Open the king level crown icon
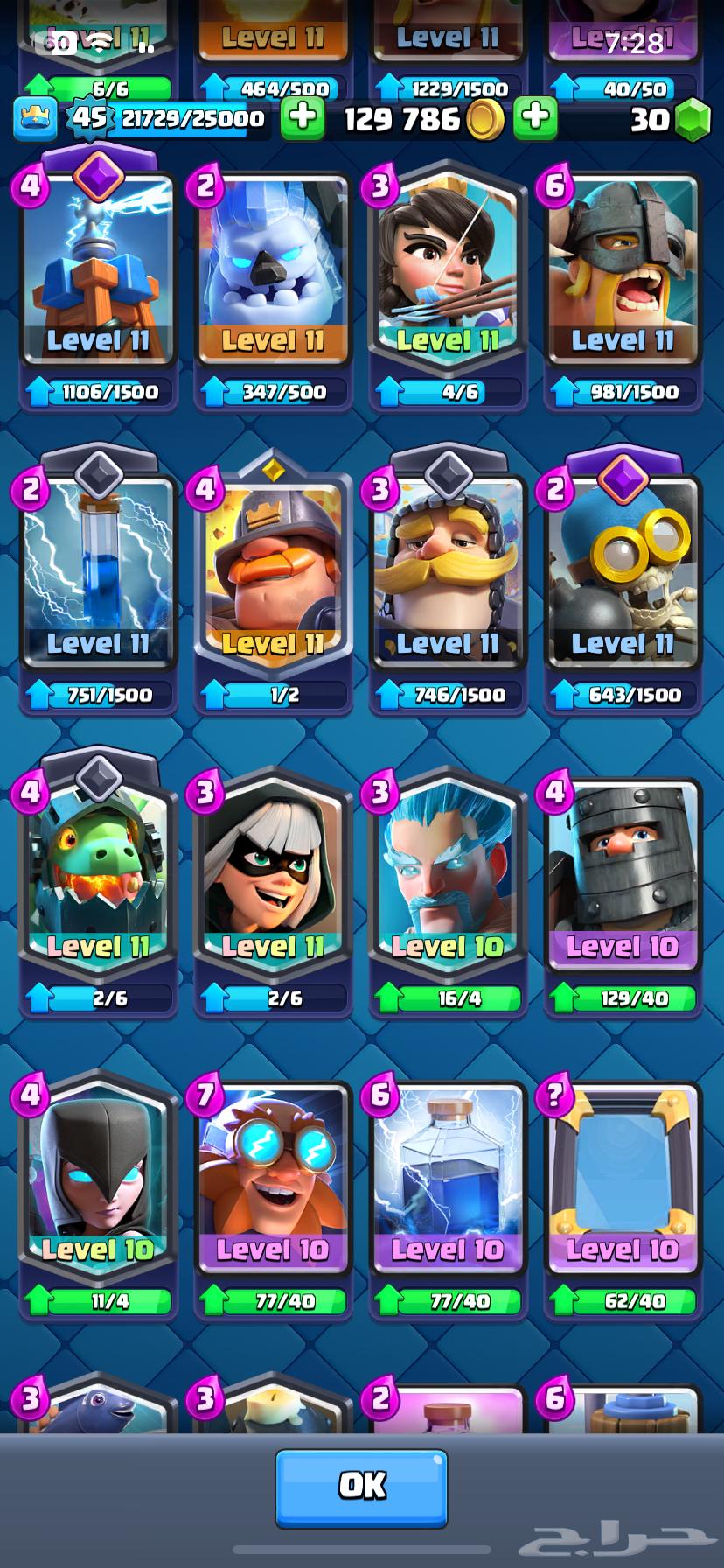This screenshot has width=724, height=1568. point(35,119)
